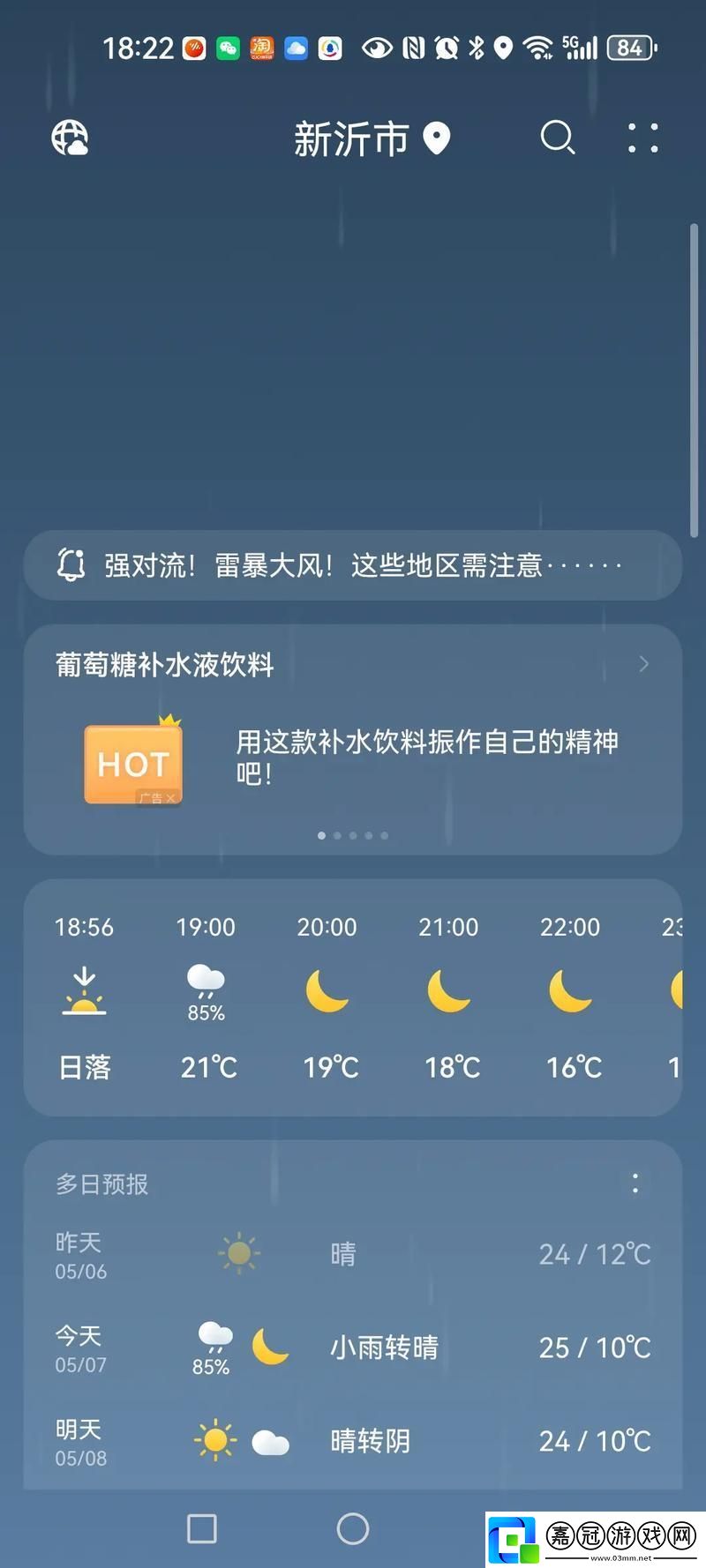Image resolution: width=706 pixels, height=1568 pixels.
Task: Open the globe weather map icon
Action: [x=70, y=138]
